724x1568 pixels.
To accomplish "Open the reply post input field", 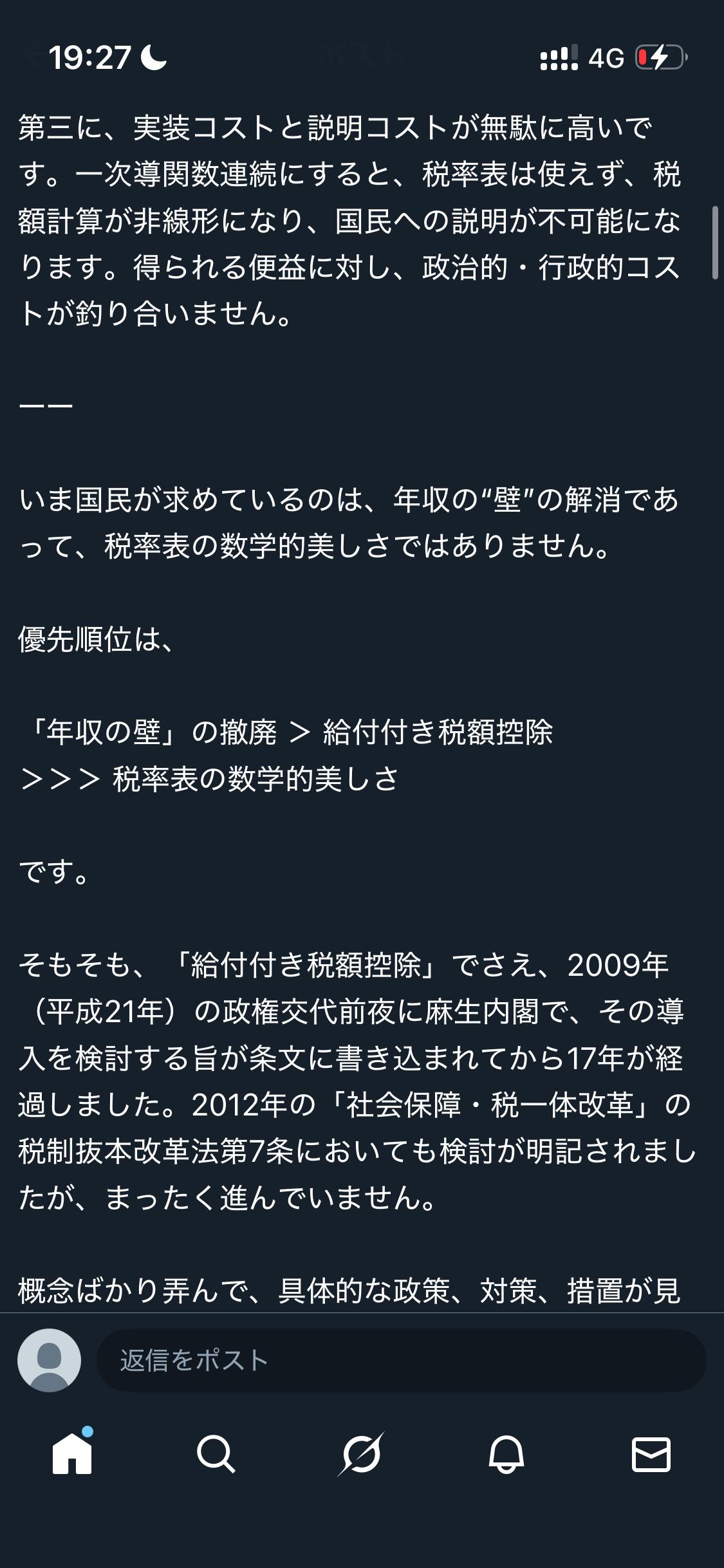I will click(400, 1360).
